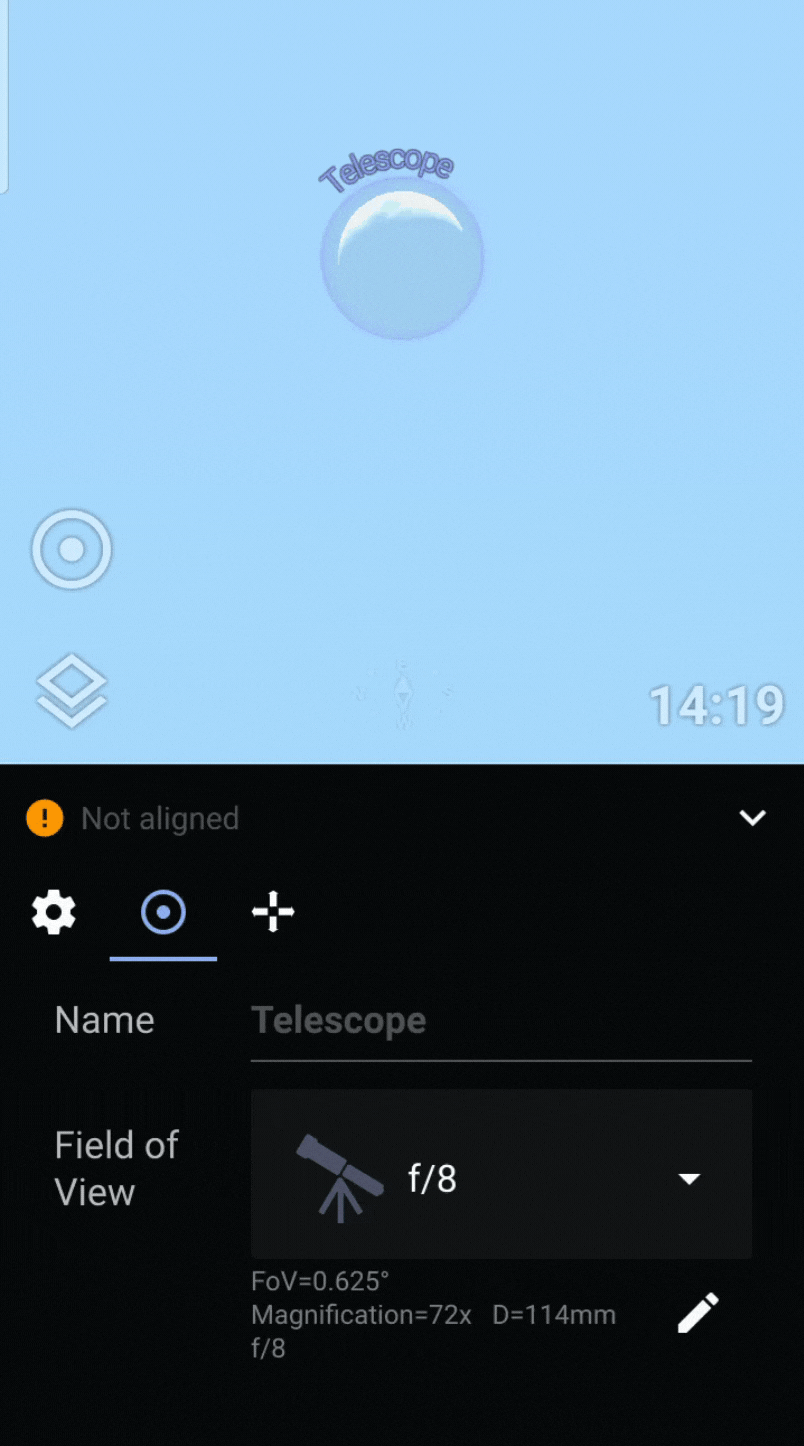Collapse the telescope panel with the chevron
Image resolution: width=804 pixels, height=1446 pixels.
click(x=752, y=818)
